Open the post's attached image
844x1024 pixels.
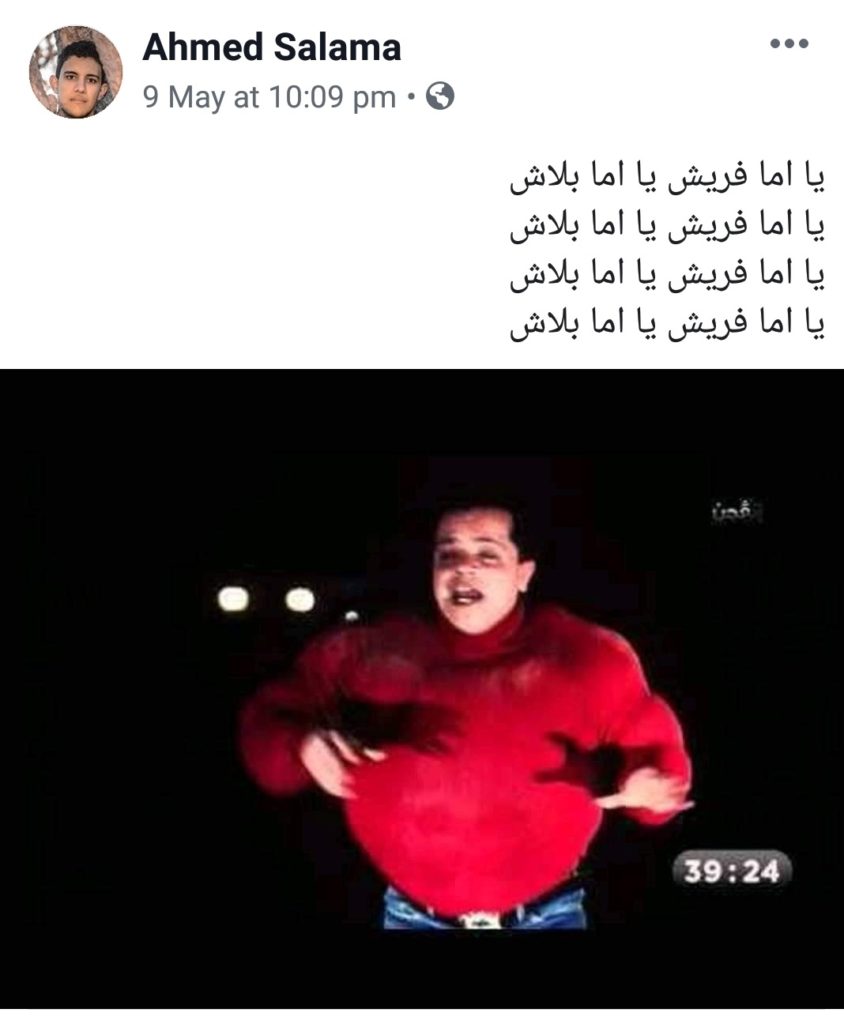(422, 690)
